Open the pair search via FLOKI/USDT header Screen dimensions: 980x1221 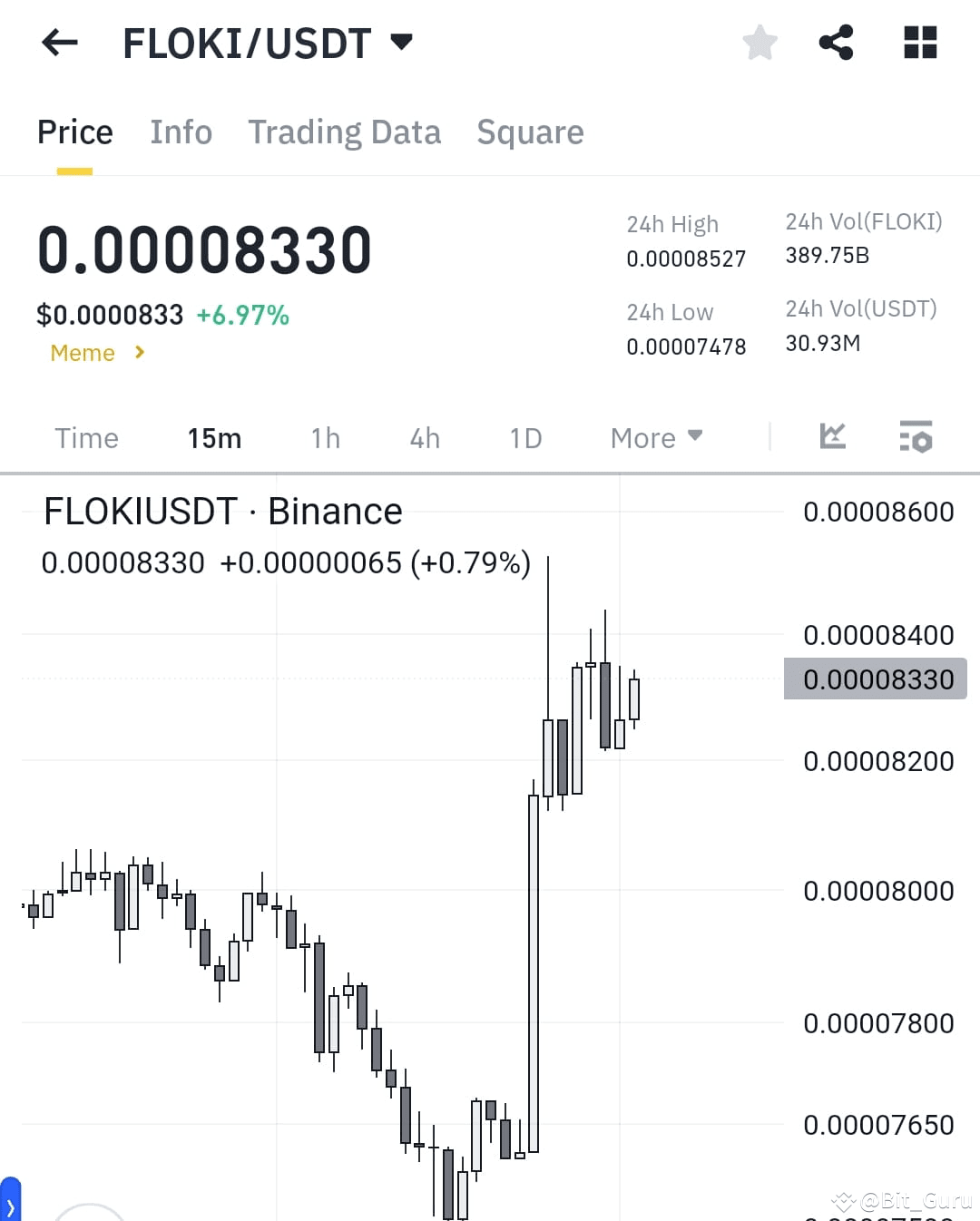[245, 41]
